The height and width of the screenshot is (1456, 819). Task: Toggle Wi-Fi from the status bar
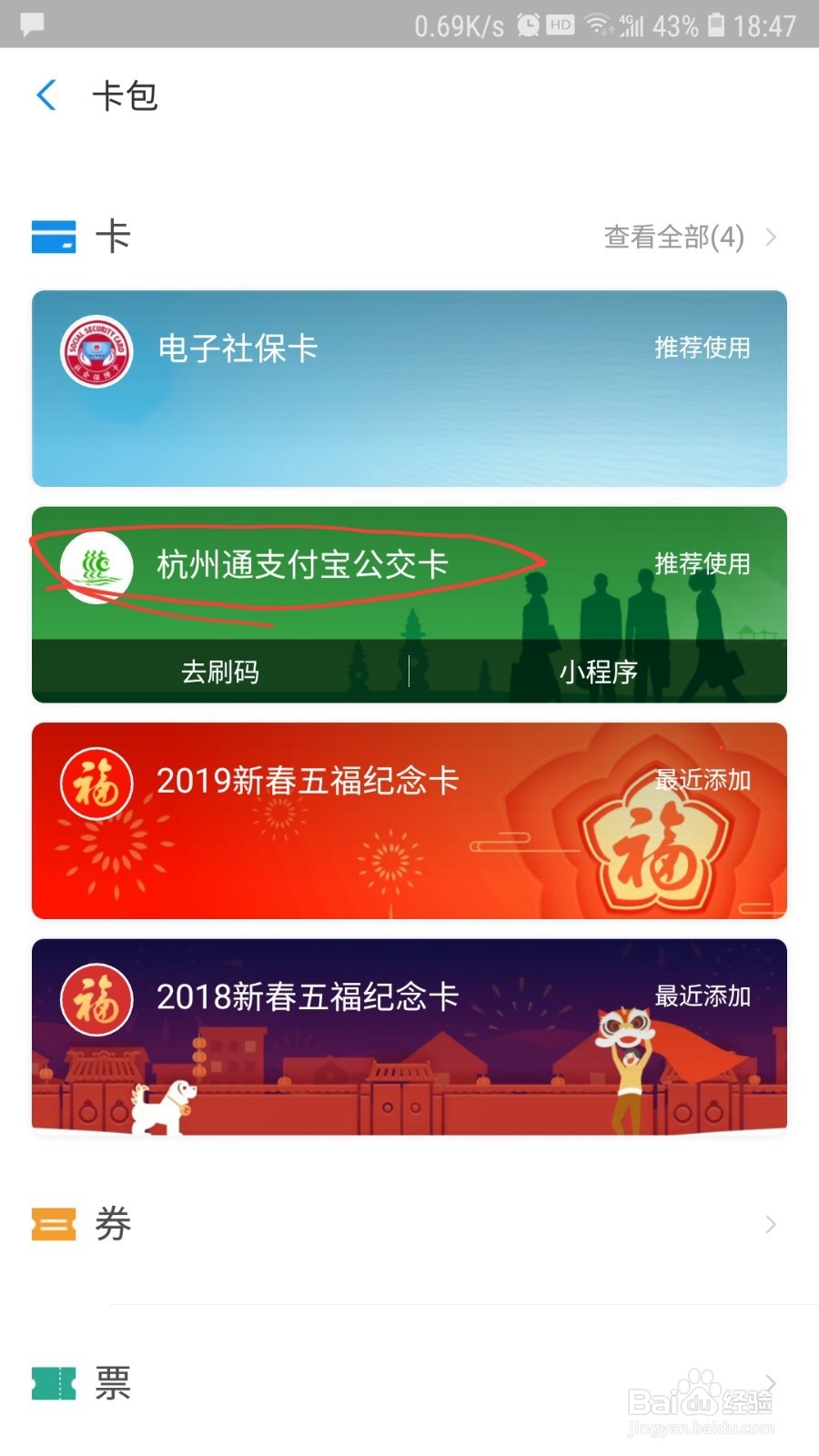coord(595,25)
